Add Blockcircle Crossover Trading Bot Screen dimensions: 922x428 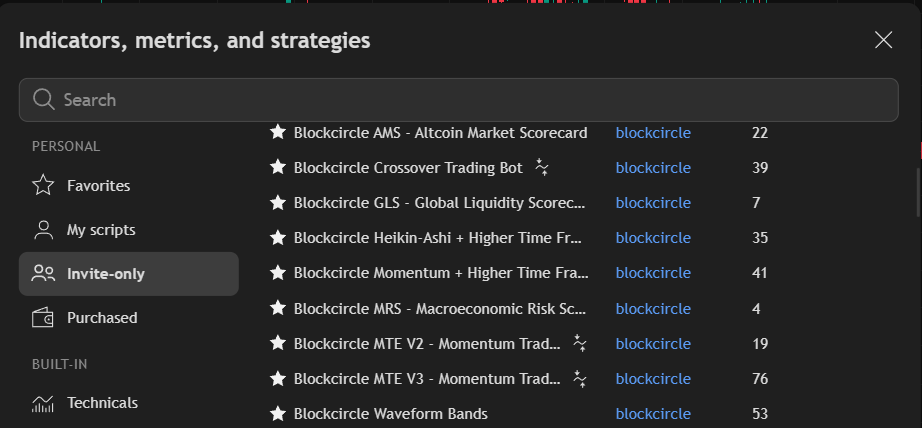[x=408, y=168]
